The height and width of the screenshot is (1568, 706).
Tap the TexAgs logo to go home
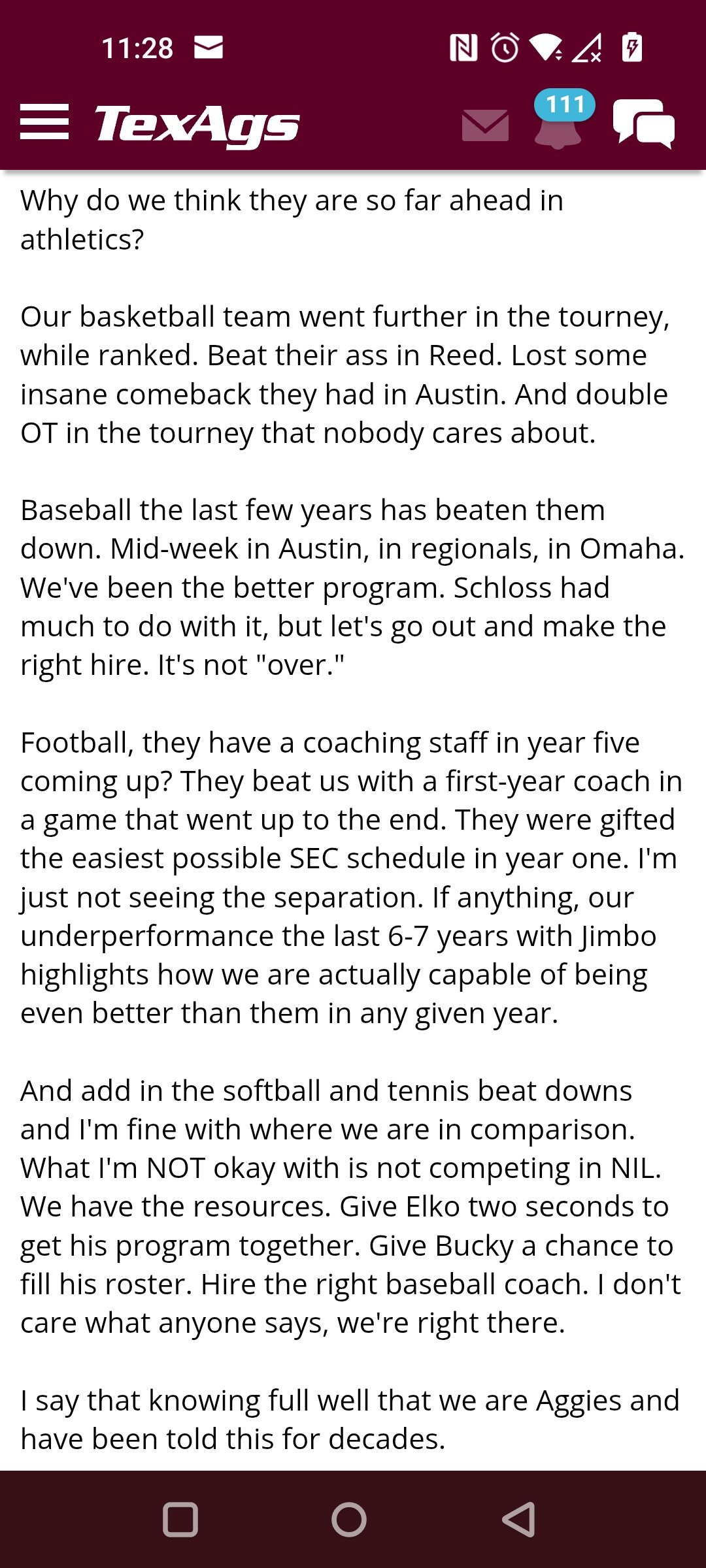point(197,124)
